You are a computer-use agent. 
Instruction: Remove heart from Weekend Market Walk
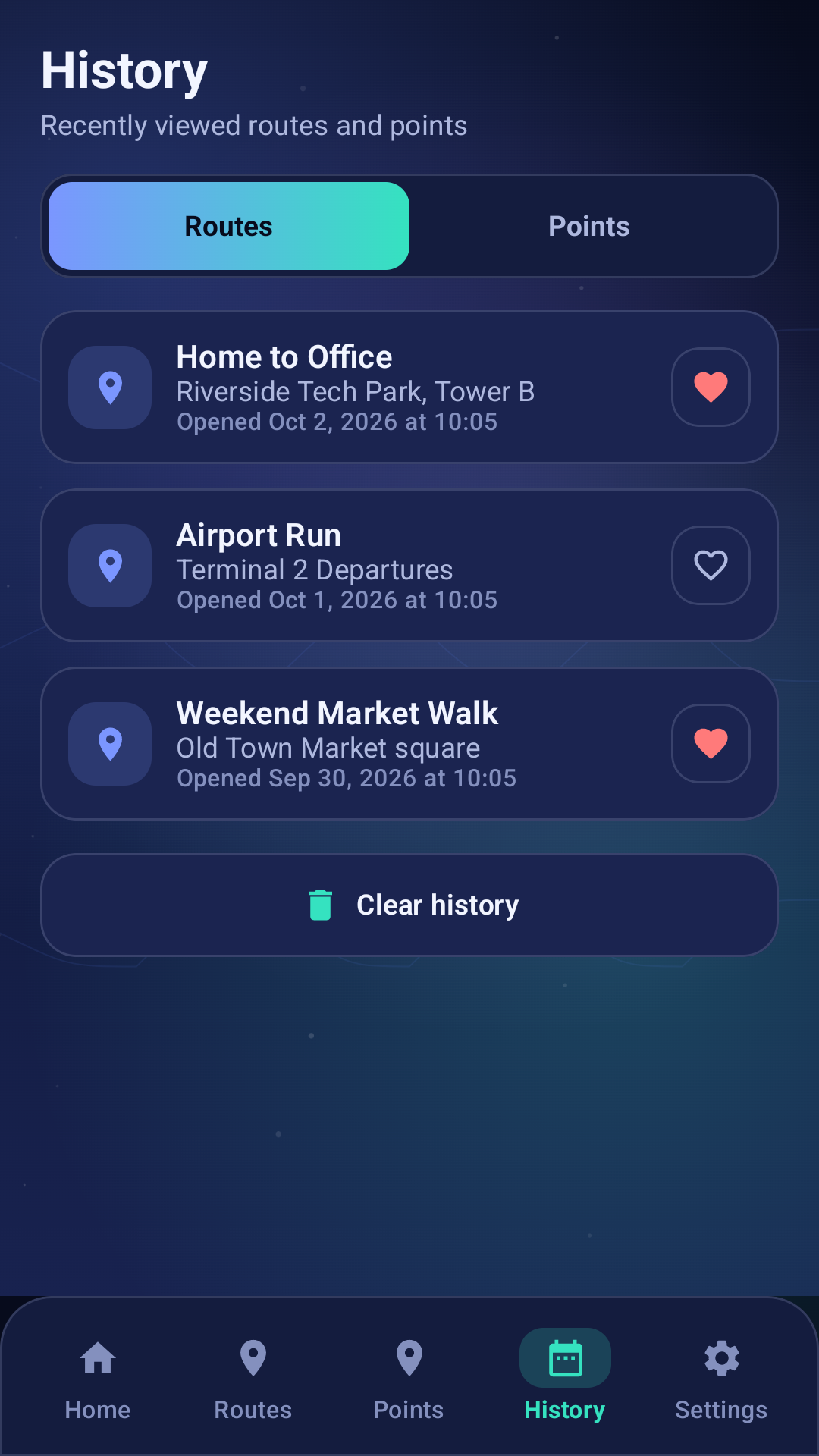711,743
